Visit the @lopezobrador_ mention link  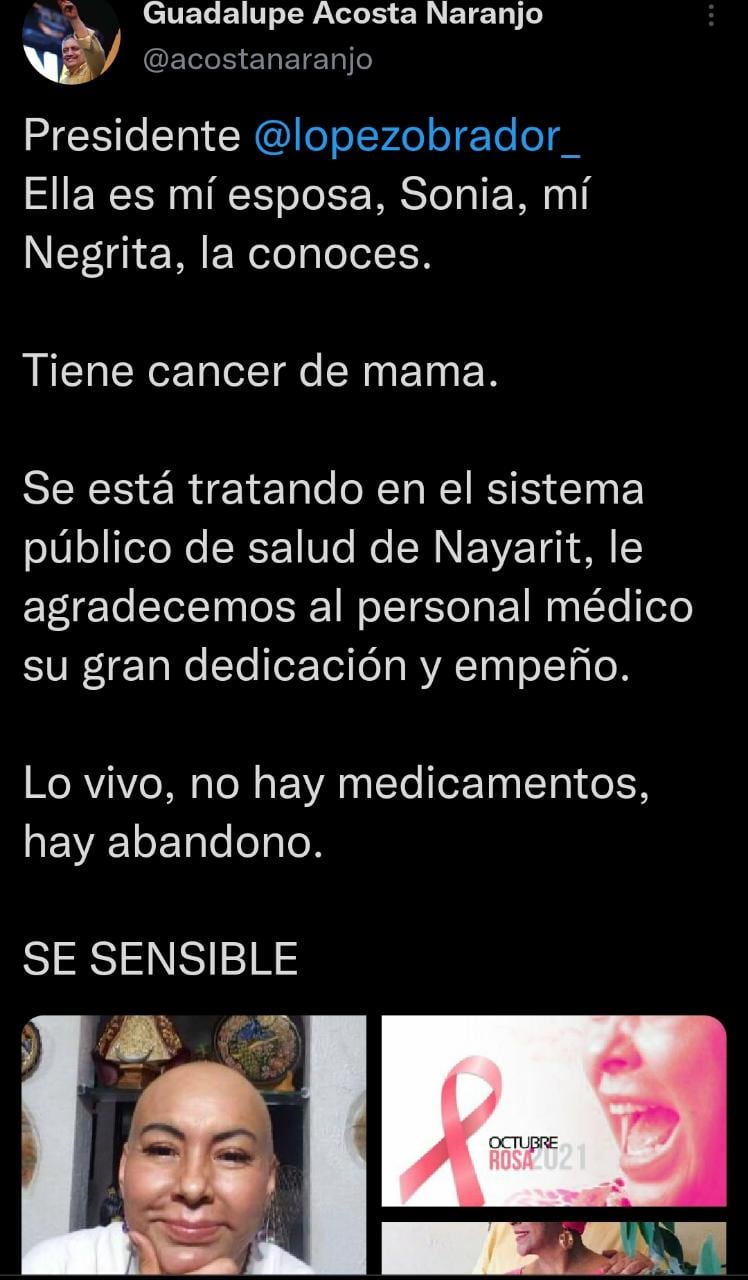417,137
